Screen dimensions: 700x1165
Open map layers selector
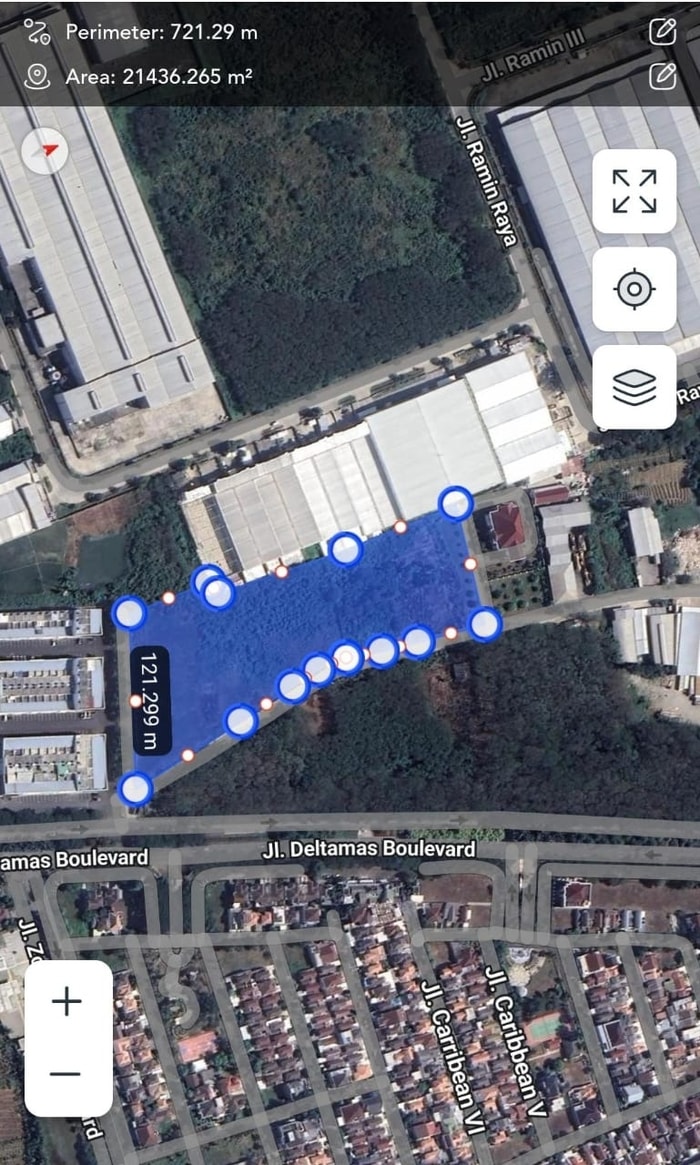[x=634, y=387]
